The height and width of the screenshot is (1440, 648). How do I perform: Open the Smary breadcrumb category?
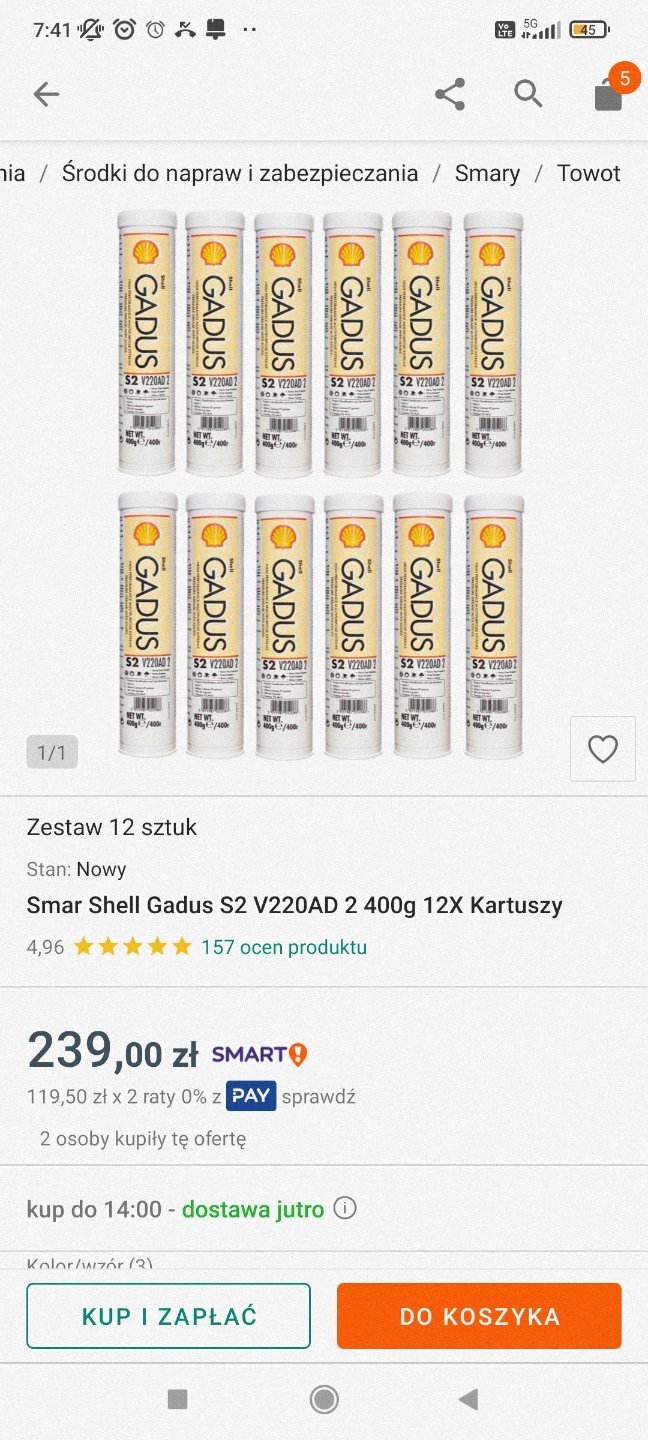coord(487,173)
